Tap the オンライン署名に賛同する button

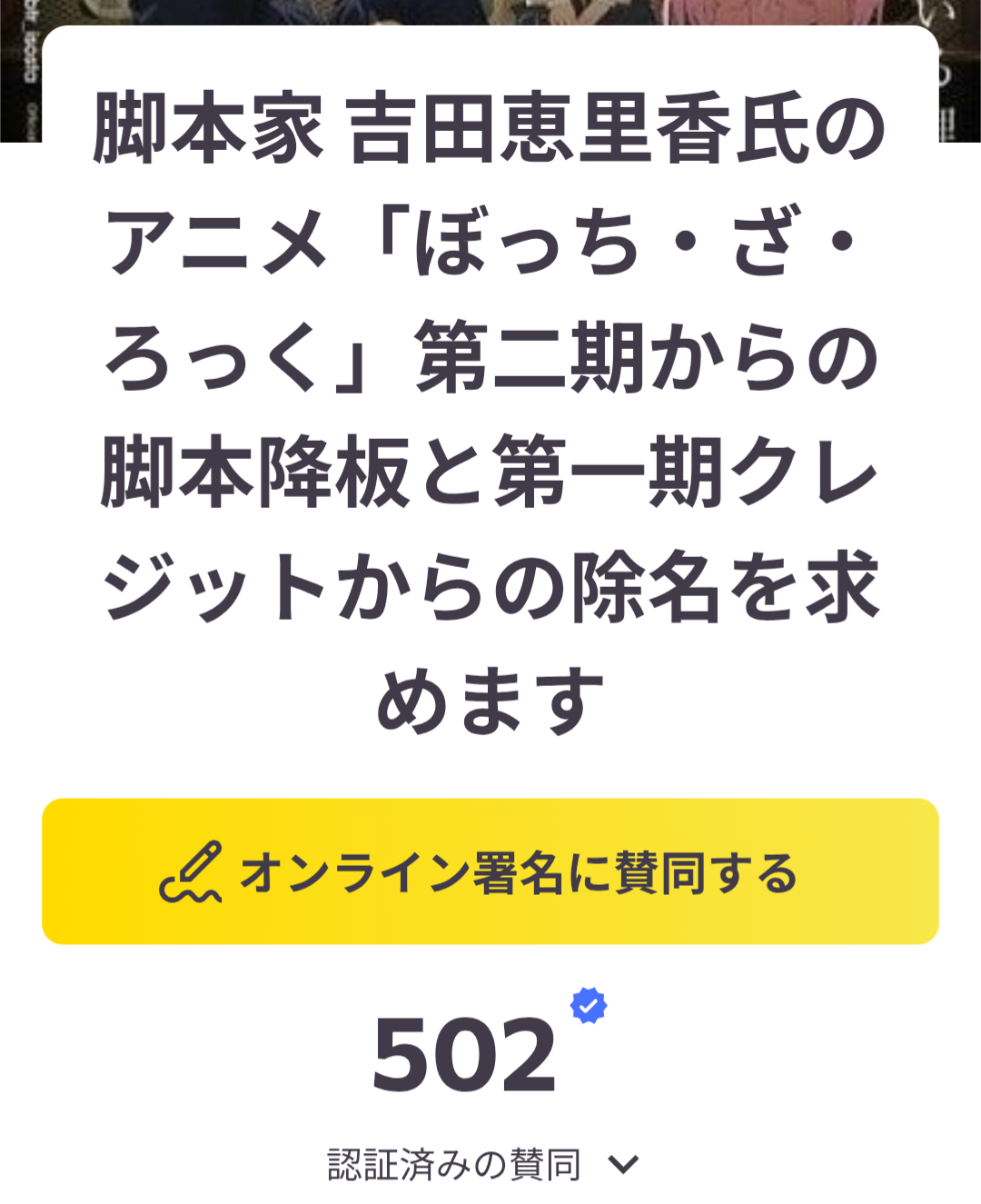point(490,871)
